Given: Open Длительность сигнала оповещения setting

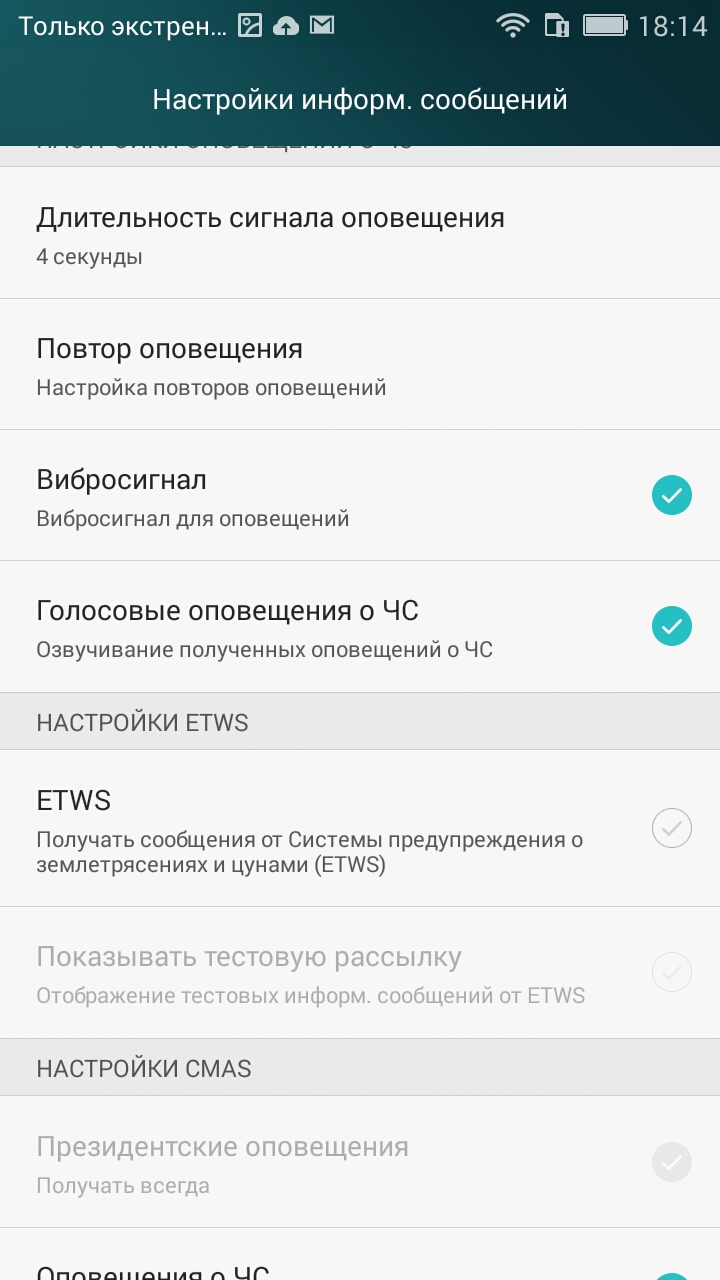Looking at the screenshot, I should coord(360,234).
